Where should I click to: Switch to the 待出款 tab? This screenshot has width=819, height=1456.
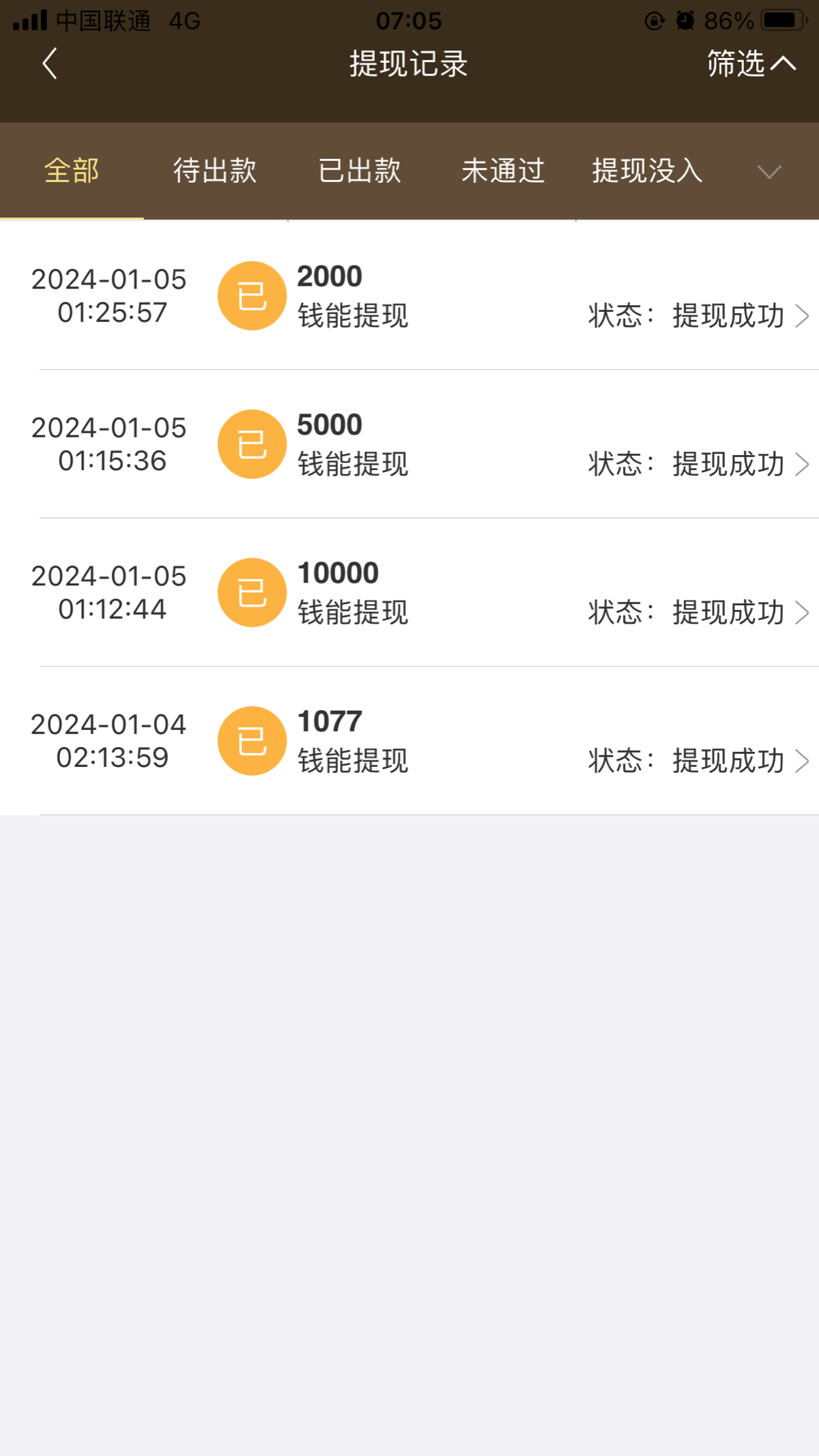pos(215,171)
